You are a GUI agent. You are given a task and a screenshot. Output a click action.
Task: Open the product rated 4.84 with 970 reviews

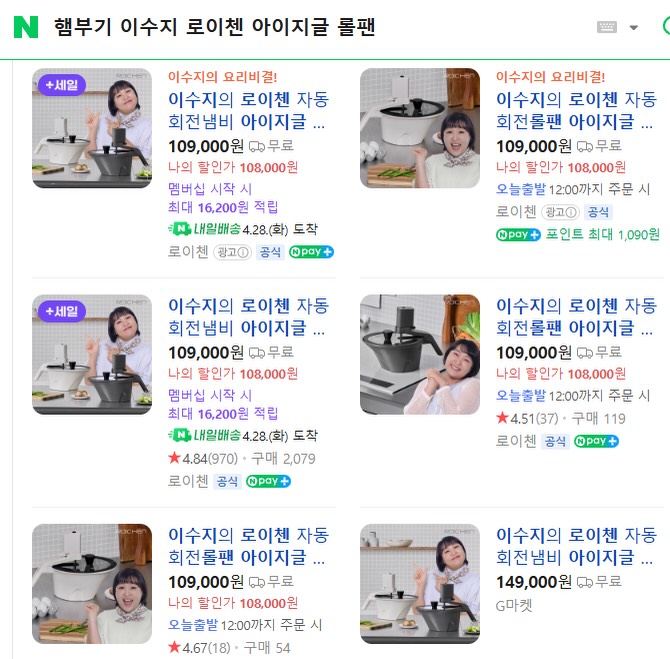[x=247, y=316]
